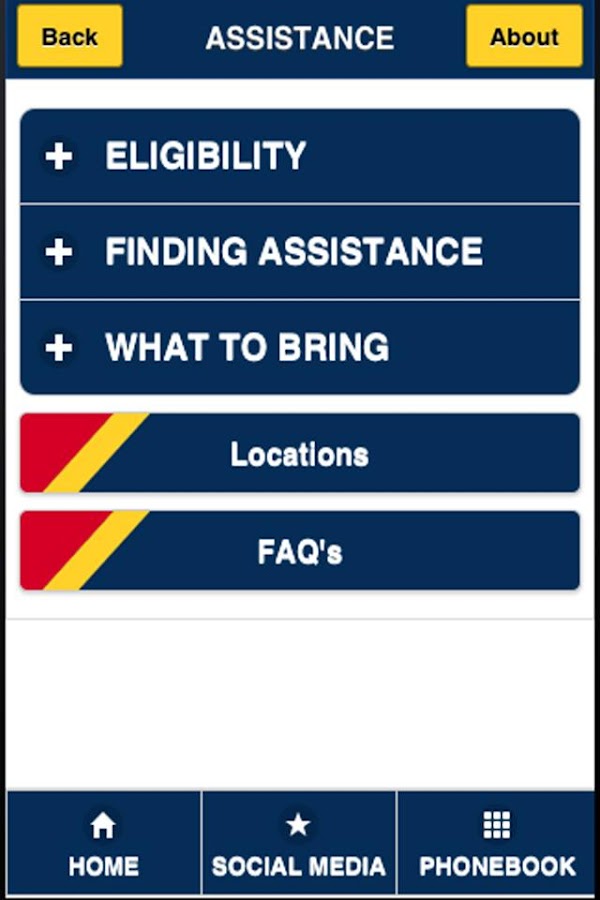
Task: View the FAQ's page
Action: click(x=299, y=551)
